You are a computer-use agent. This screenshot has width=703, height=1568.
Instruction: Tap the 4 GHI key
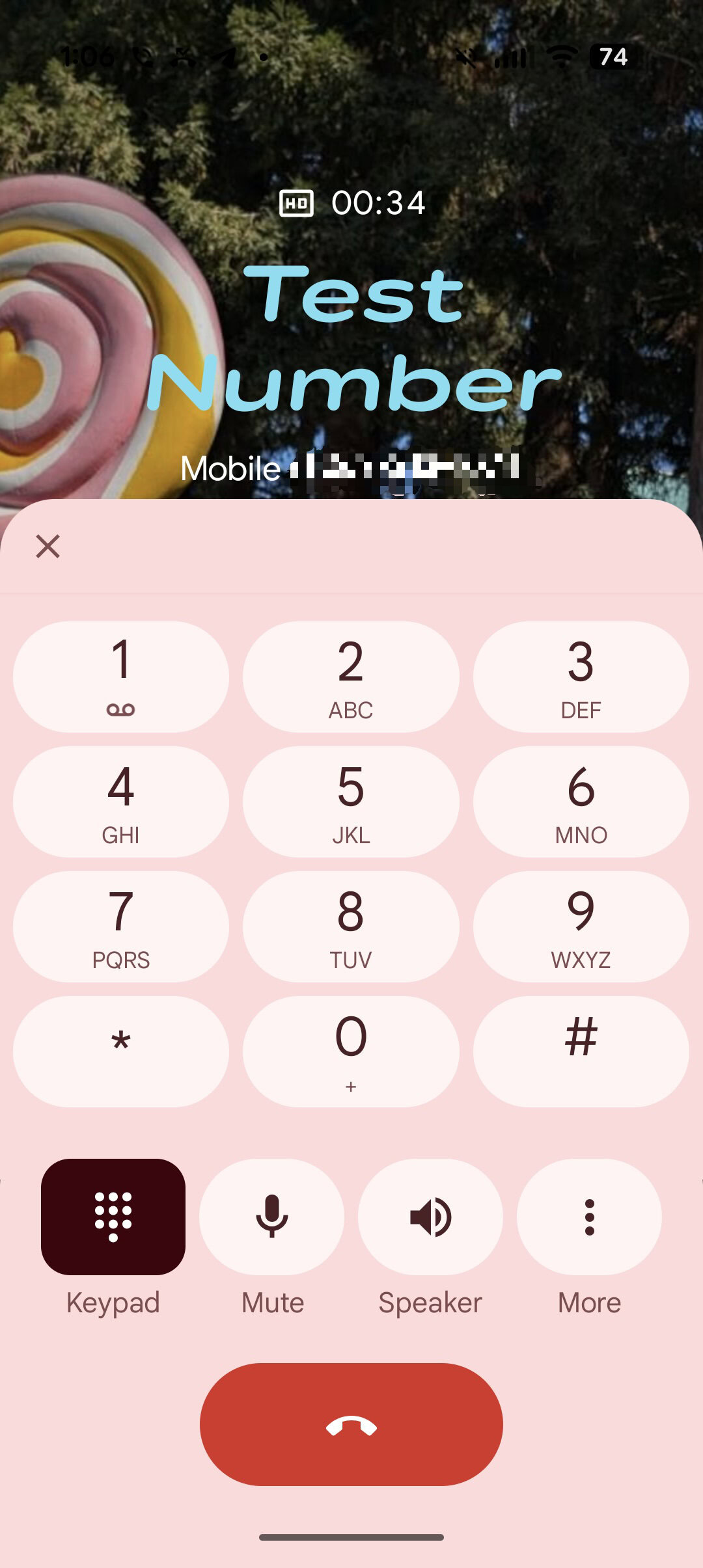[x=121, y=802]
